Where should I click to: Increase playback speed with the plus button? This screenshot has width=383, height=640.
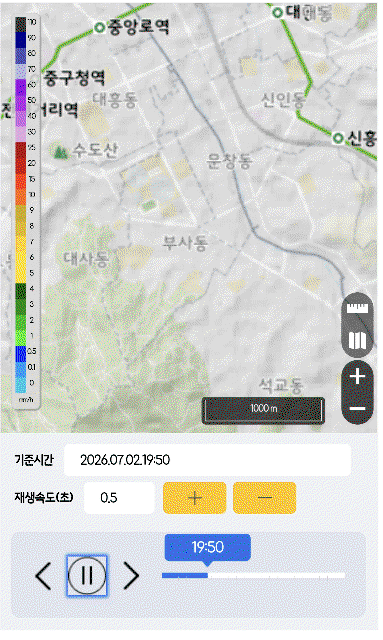194,498
